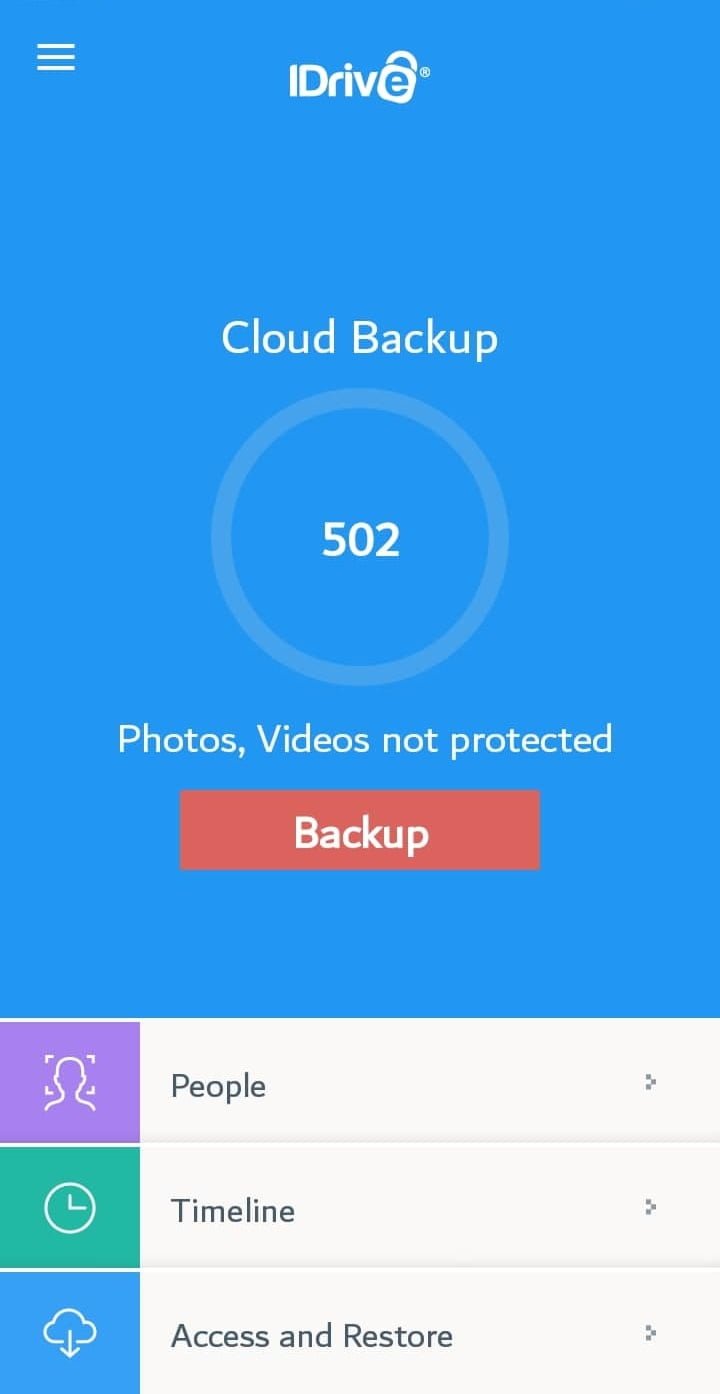This screenshot has height=1394, width=720.
Task: Open the Timeline row
Action: pyautogui.click(x=360, y=1208)
